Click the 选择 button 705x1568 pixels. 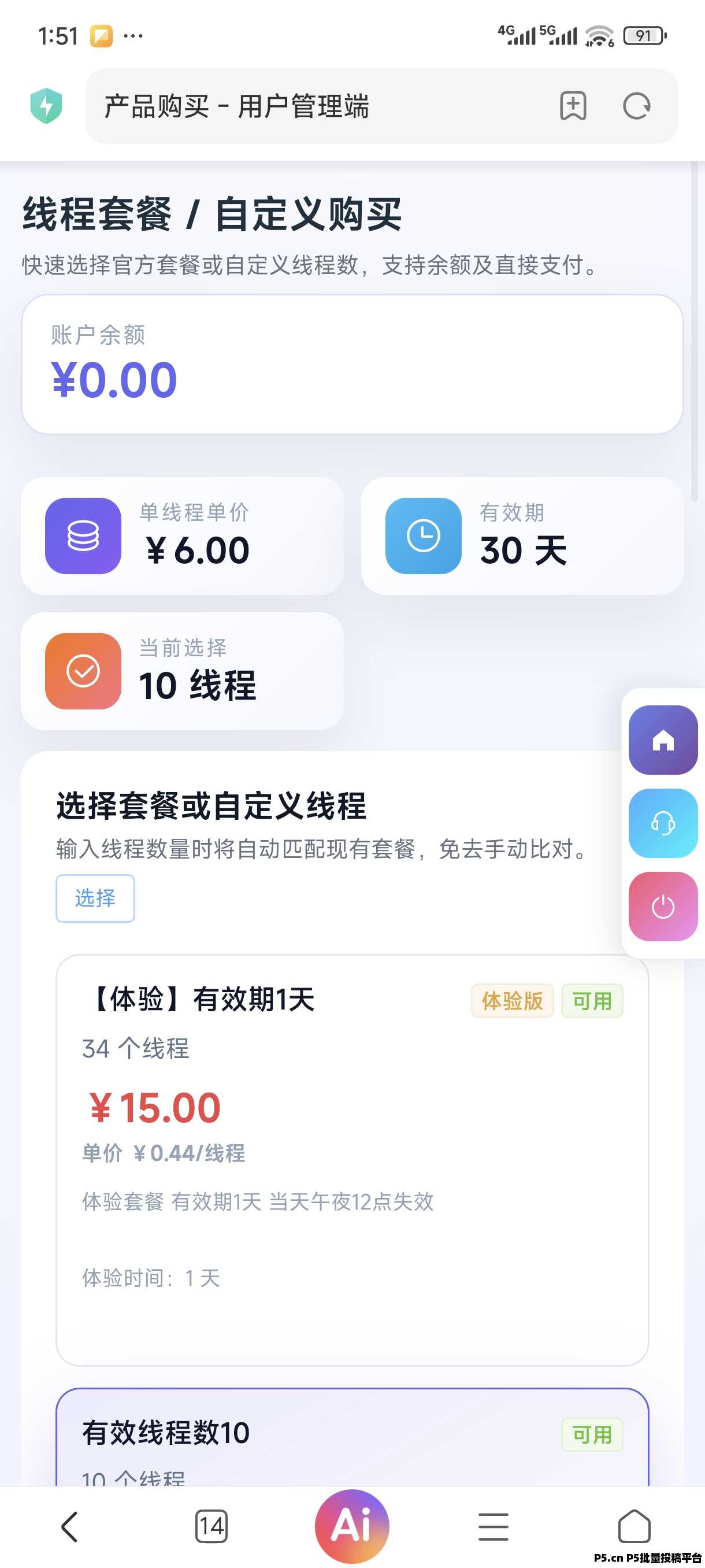coord(95,898)
